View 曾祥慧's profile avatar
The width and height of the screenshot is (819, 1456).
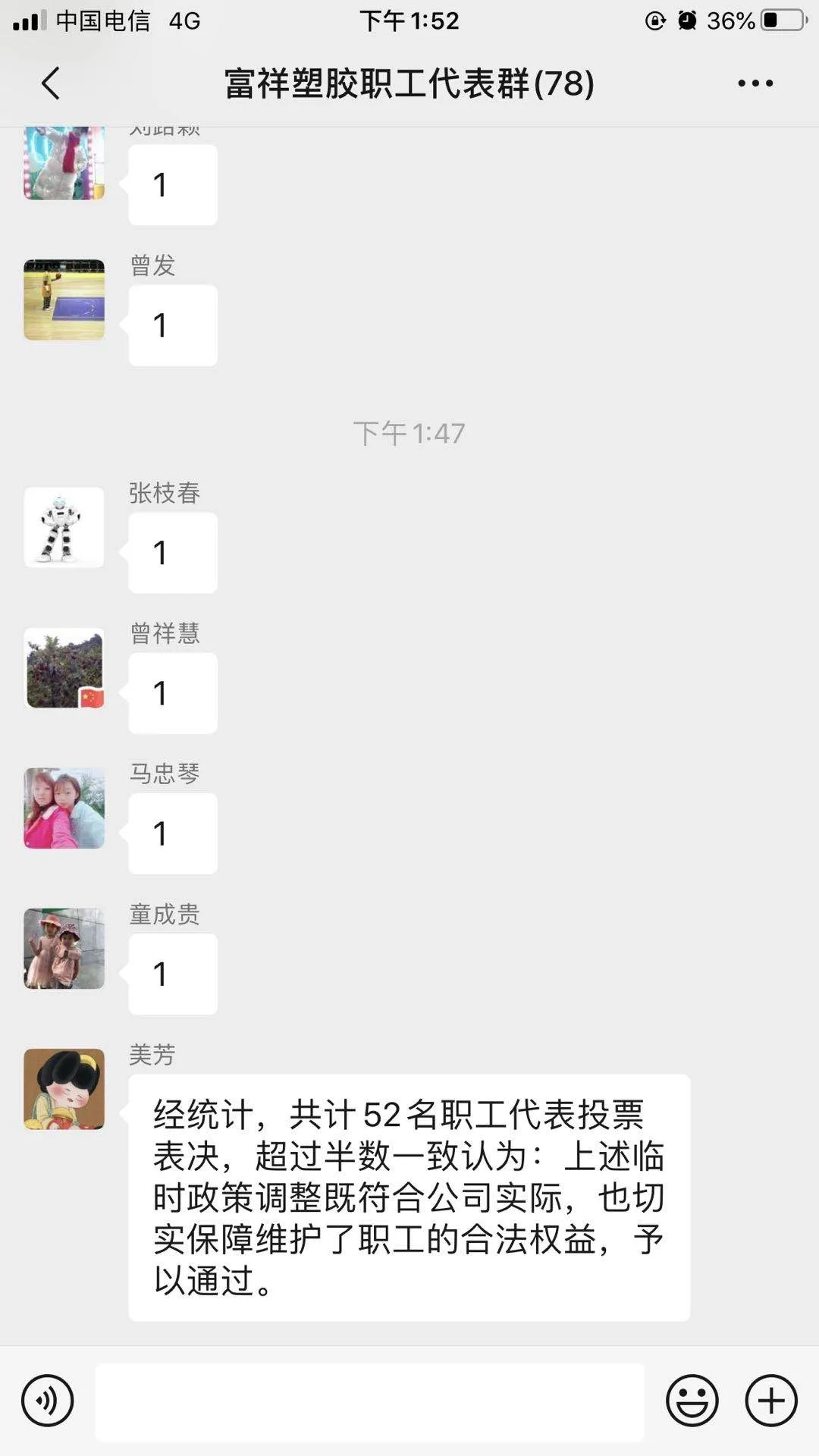point(64,668)
